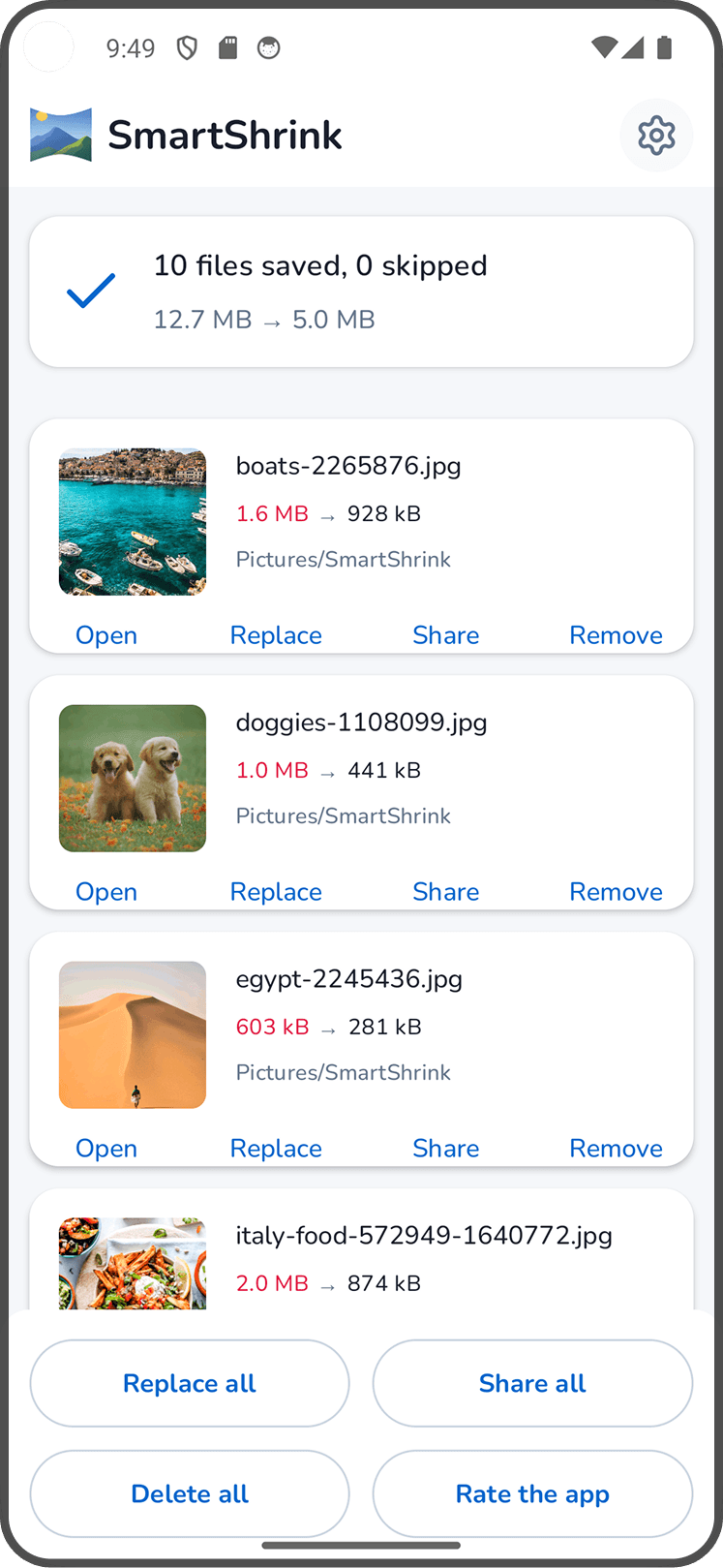Replace the doggies-1108099.jpg original
The width and height of the screenshot is (723, 1568).
pyautogui.click(x=276, y=891)
